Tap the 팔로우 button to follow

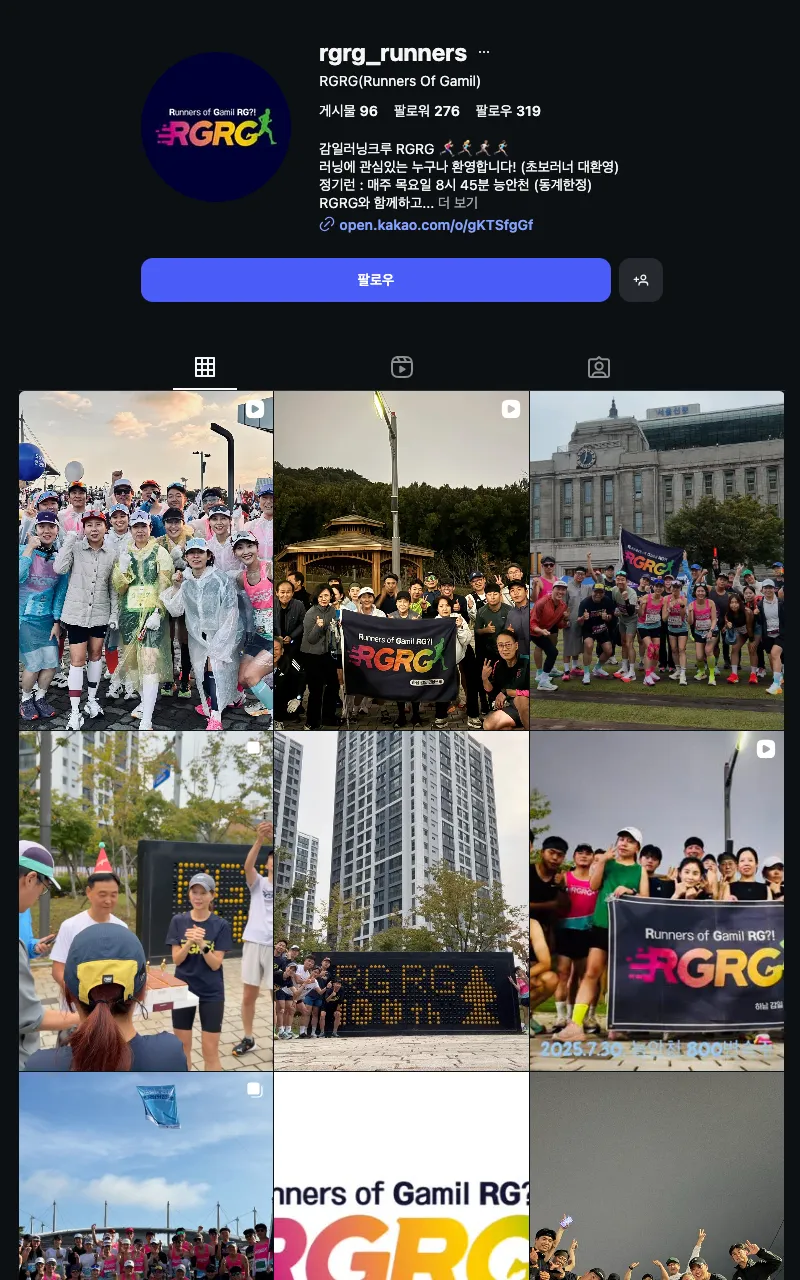(375, 280)
